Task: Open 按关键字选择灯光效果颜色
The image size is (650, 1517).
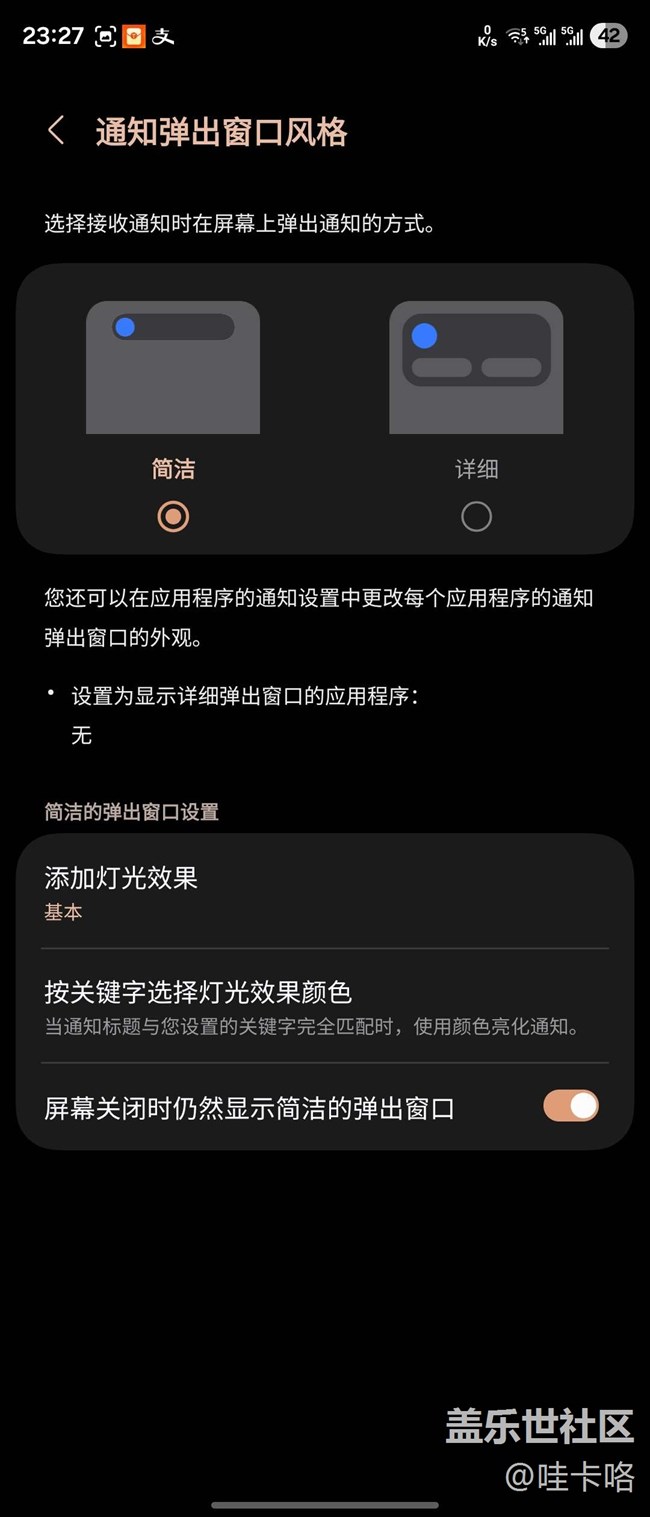Action: click(325, 1006)
